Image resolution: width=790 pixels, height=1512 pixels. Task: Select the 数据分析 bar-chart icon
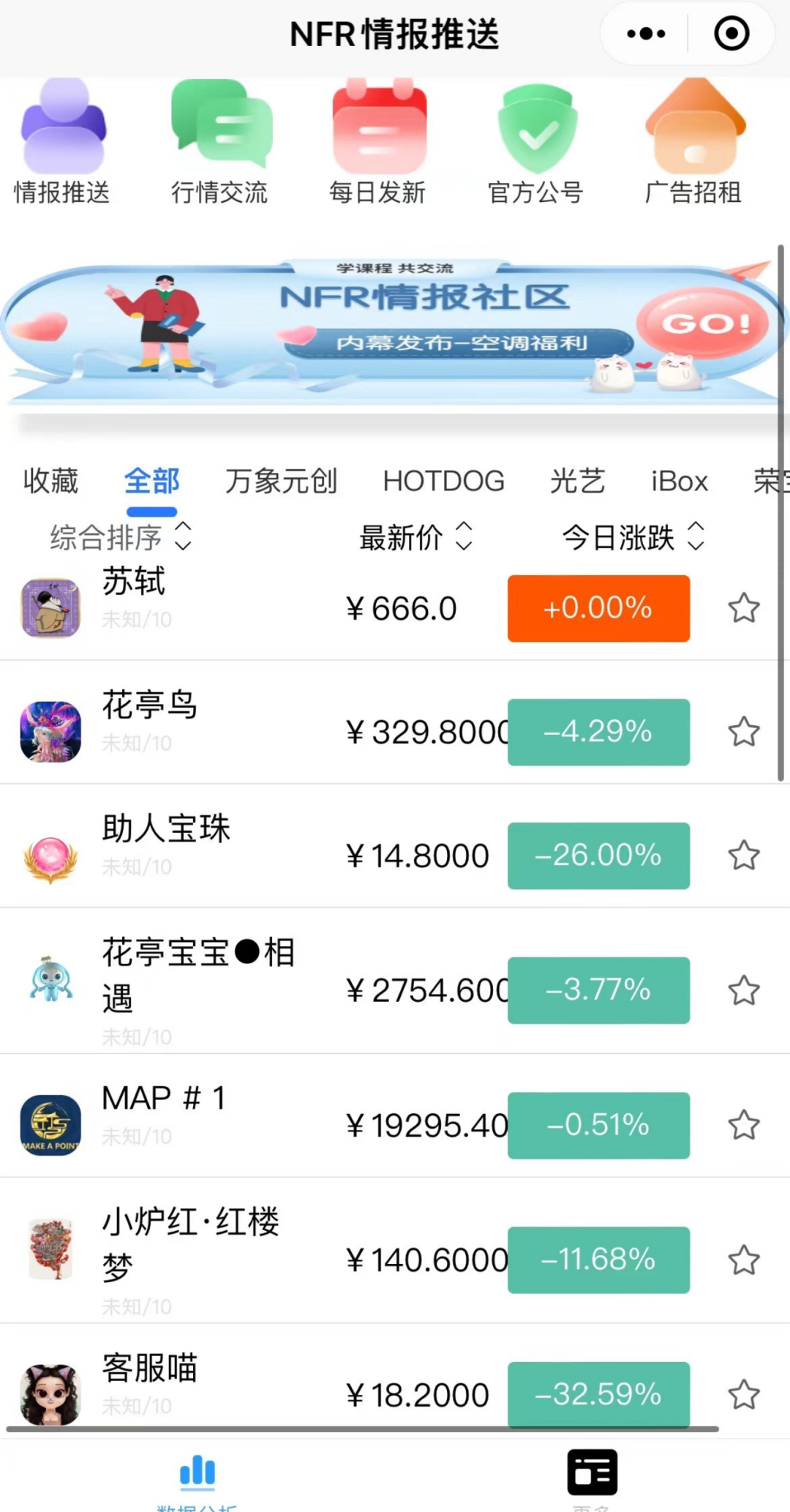tap(197, 1473)
